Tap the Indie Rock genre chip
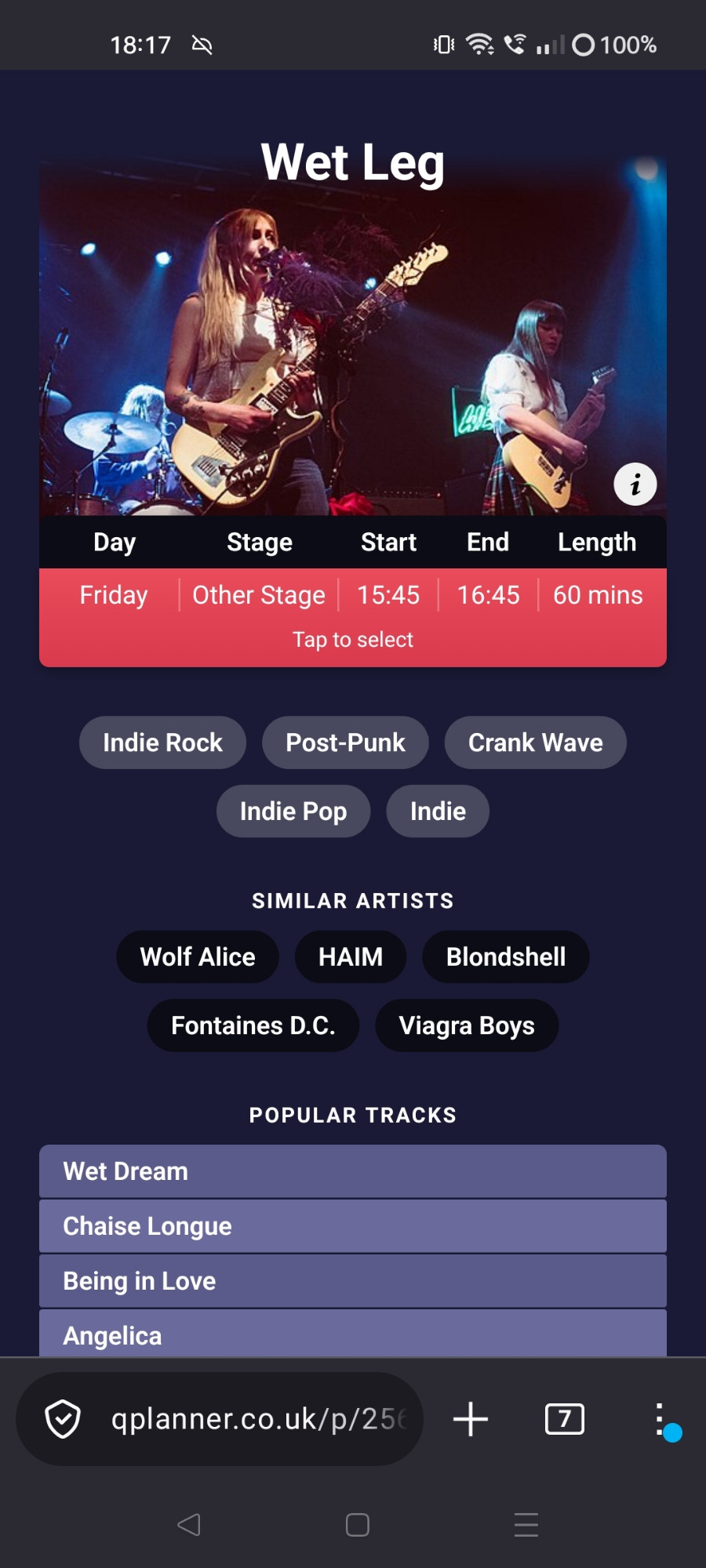 162,742
